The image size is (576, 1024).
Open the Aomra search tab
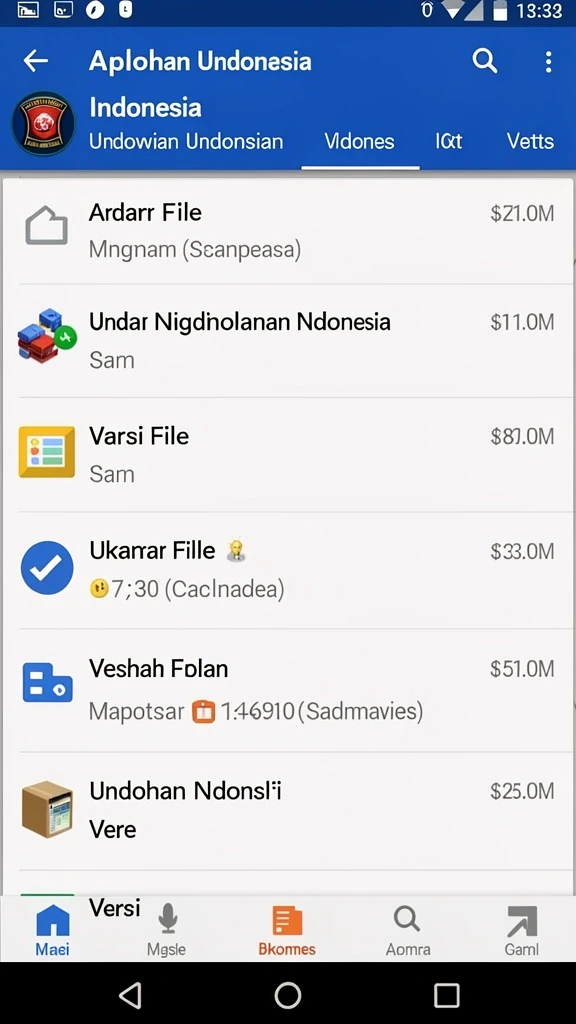click(408, 931)
